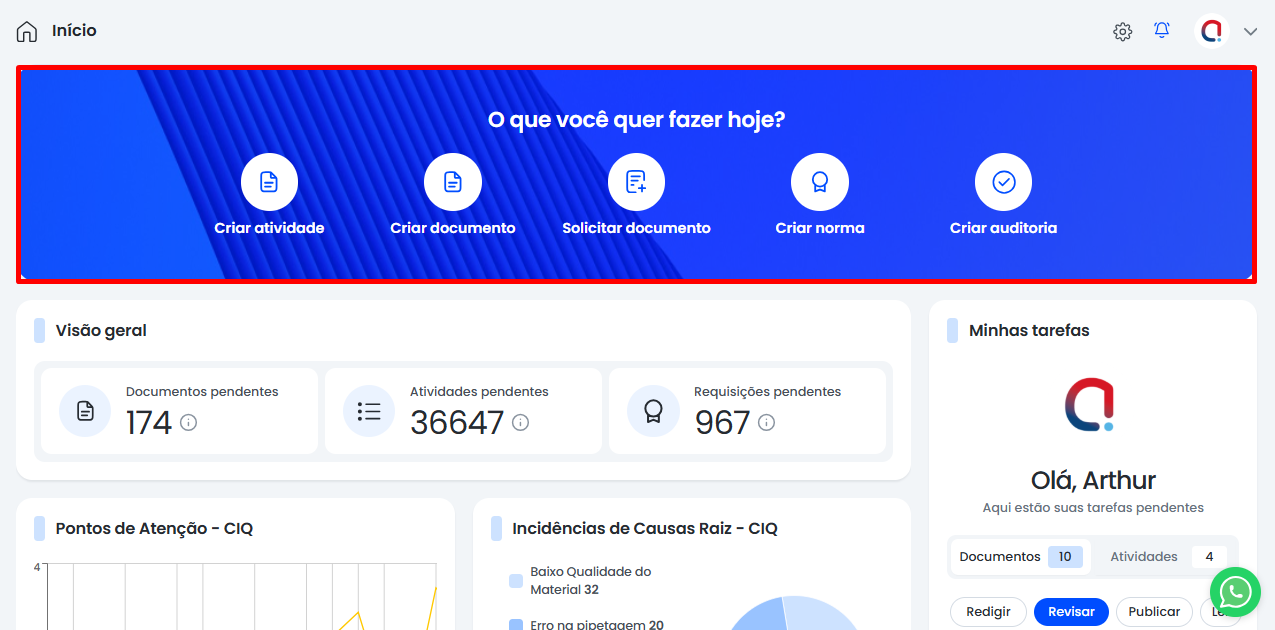The height and width of the screenshot is (630, 1275).
Task: Filter tasks by Publicar
Action: coord(1154,612)
